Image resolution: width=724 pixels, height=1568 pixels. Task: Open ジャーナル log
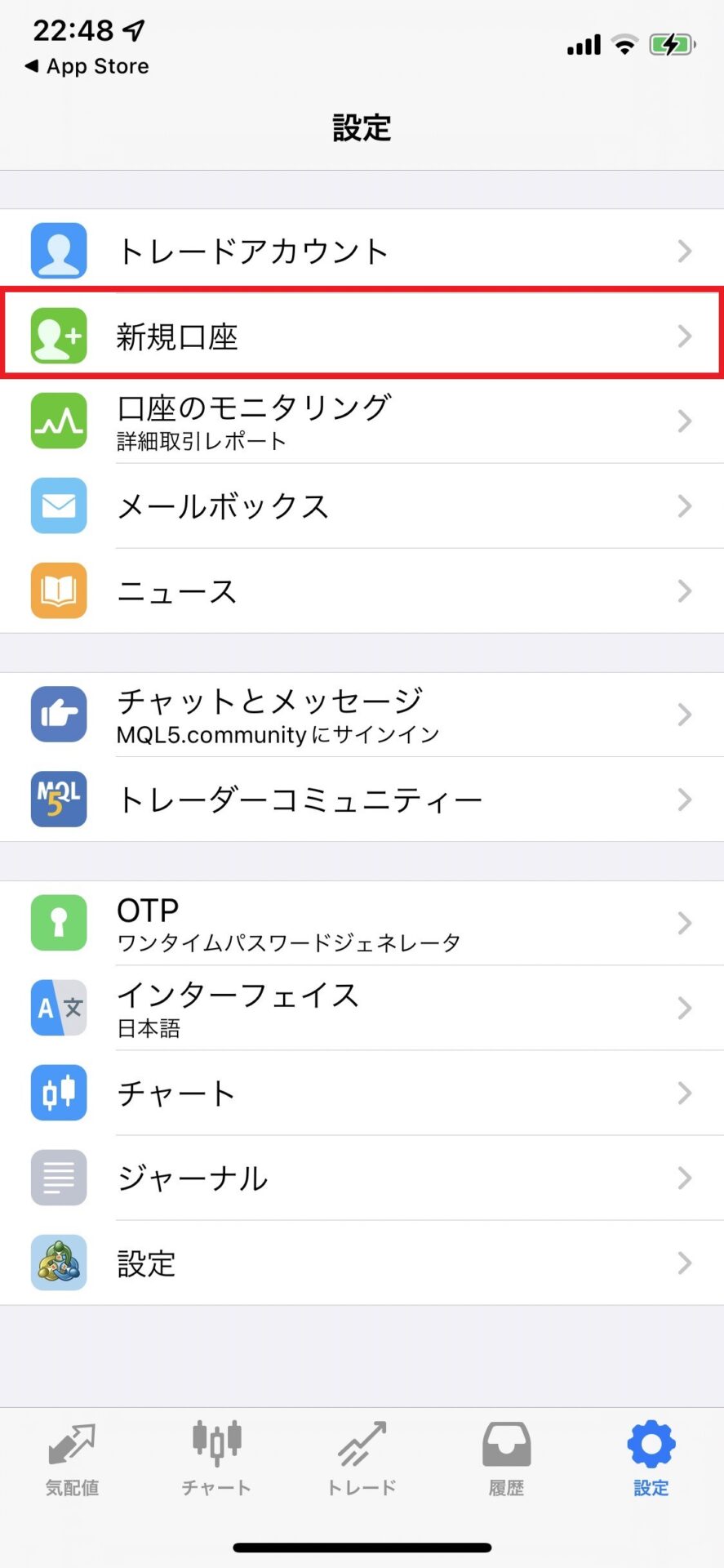362,1178
